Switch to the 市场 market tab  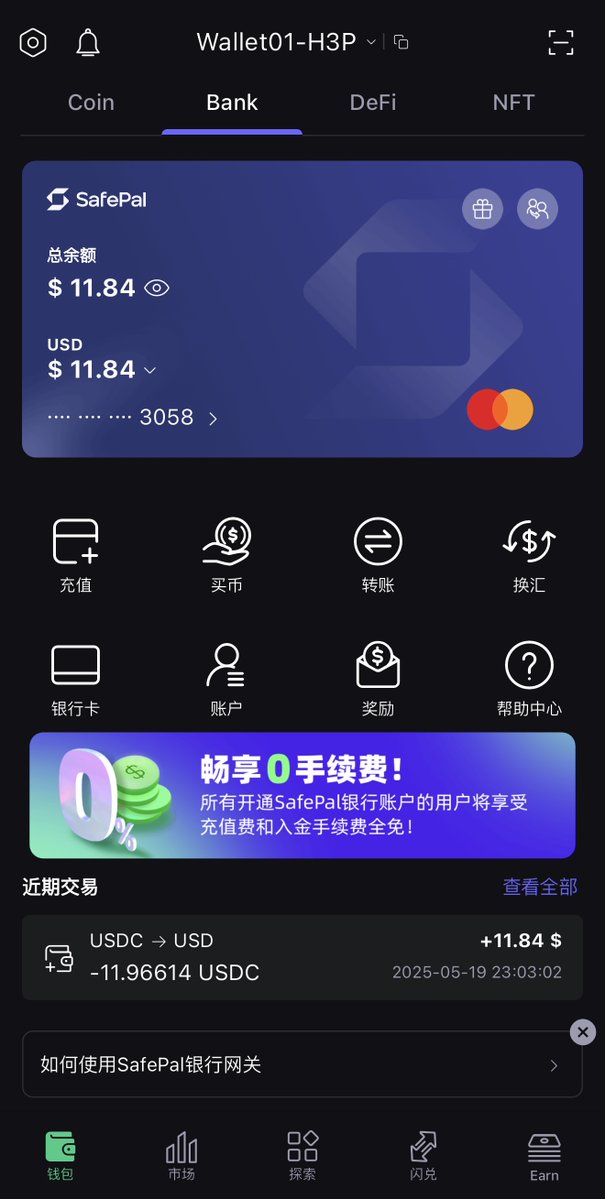(181, 1157)
